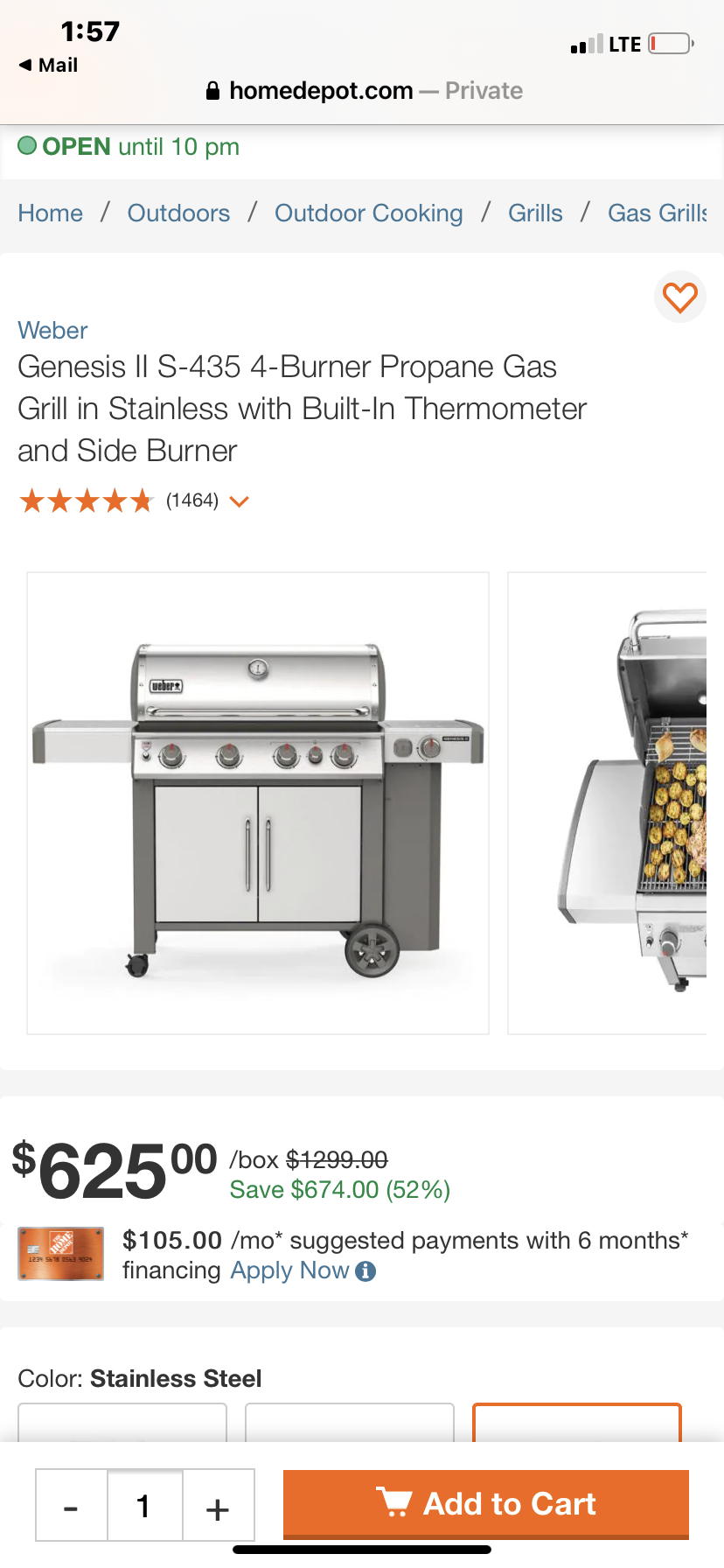Open the Weber brand link
Image resolution: width=724 pixels, height=1568 pixels.
click(x=52, y=331)
